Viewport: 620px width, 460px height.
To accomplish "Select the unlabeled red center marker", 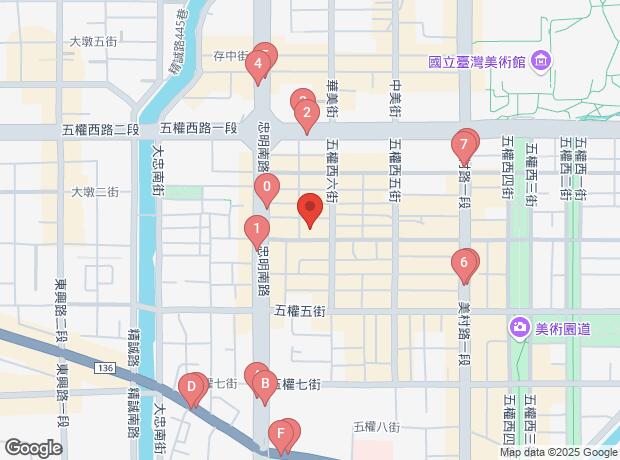I will click(310, 211).
